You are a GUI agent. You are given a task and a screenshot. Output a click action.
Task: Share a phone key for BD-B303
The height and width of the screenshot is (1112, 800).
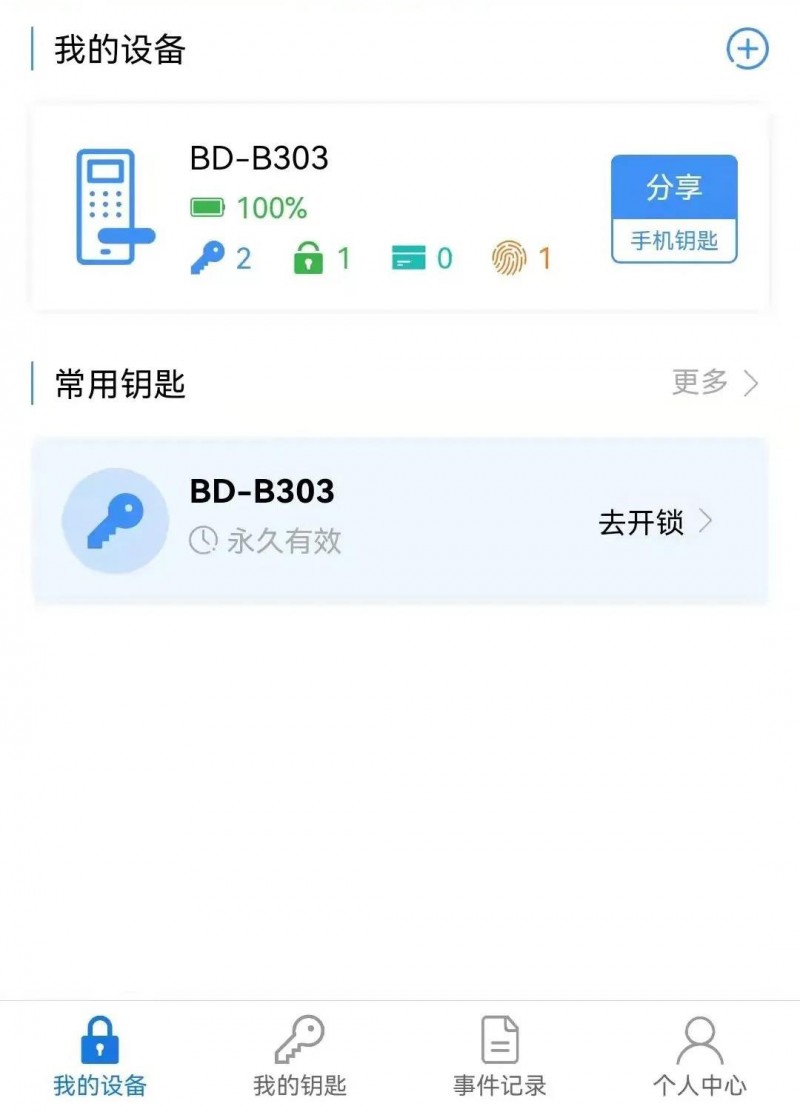(674, 208)
